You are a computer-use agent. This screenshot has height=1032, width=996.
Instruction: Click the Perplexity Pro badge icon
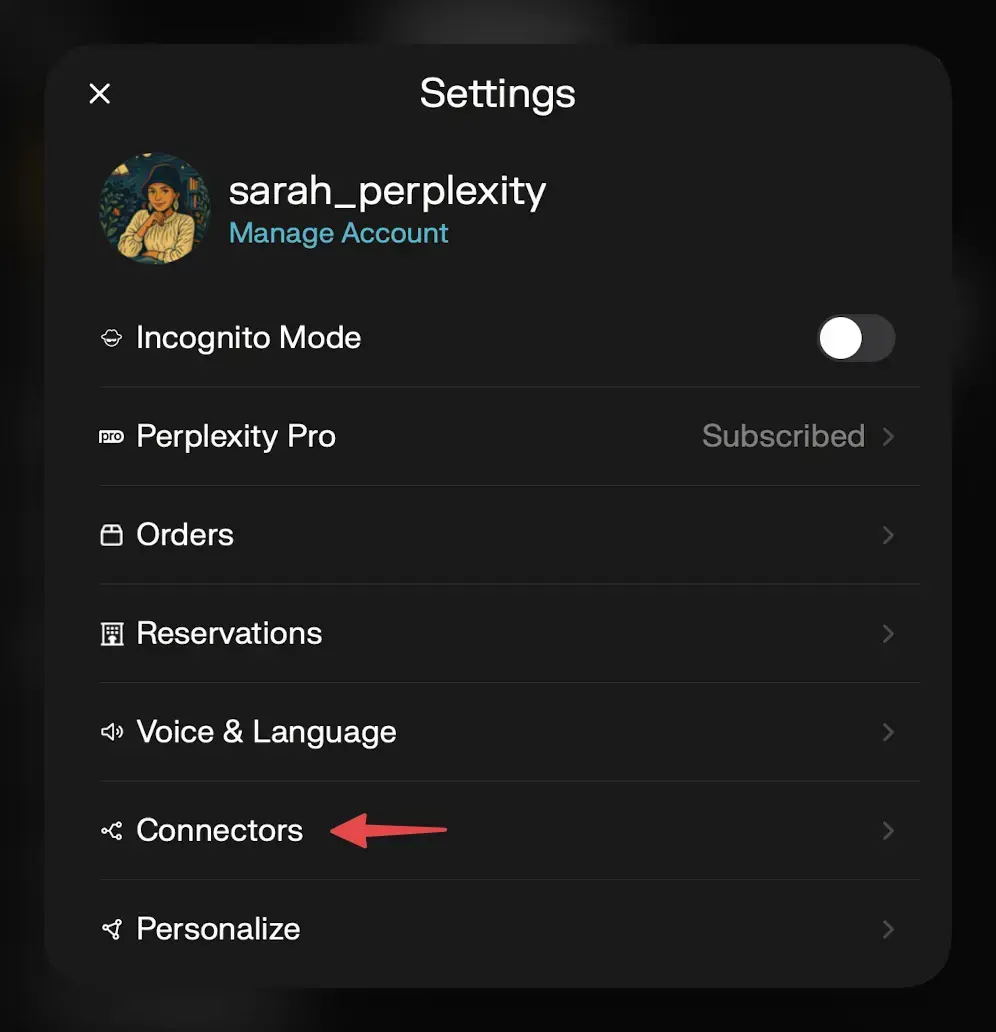(111, 436)
